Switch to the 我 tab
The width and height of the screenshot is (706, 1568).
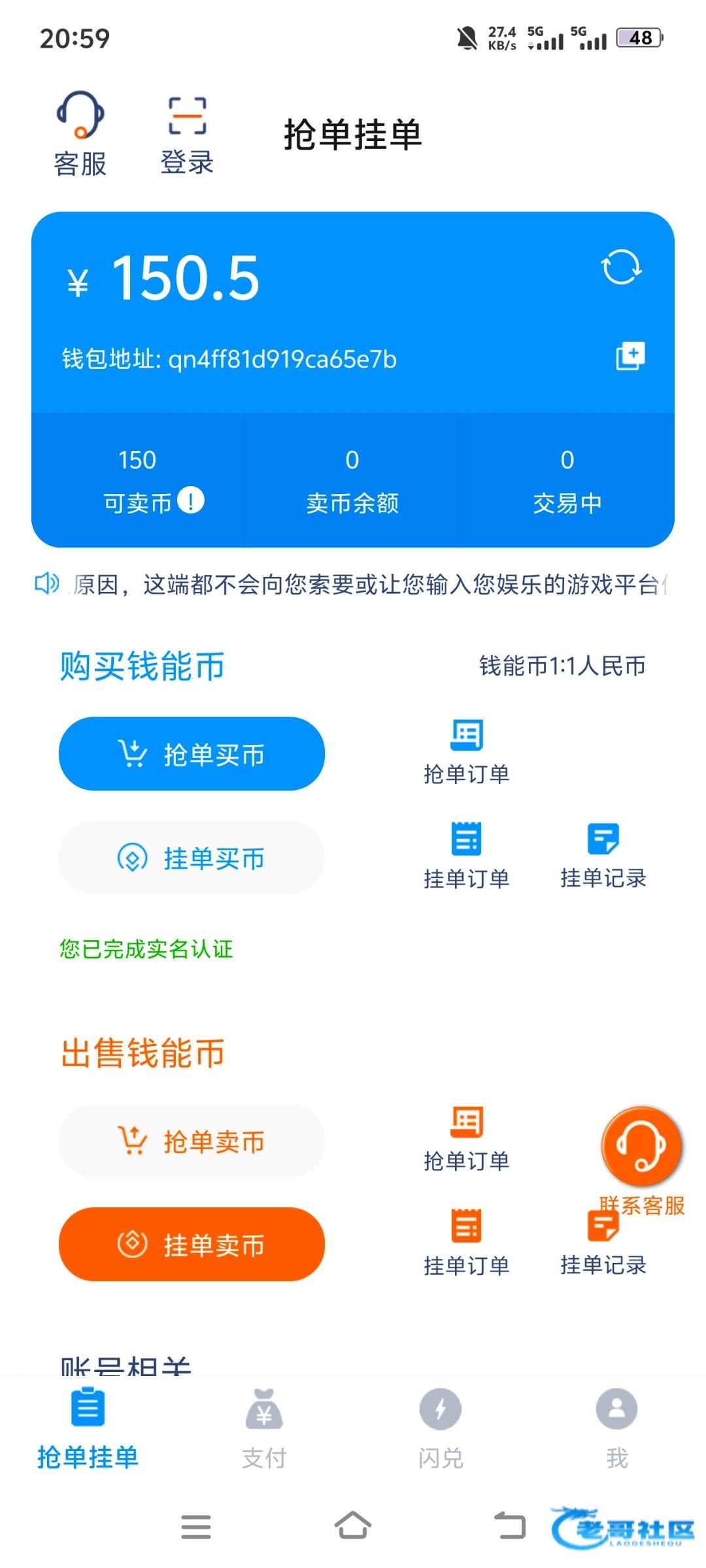coord(617,1429)
